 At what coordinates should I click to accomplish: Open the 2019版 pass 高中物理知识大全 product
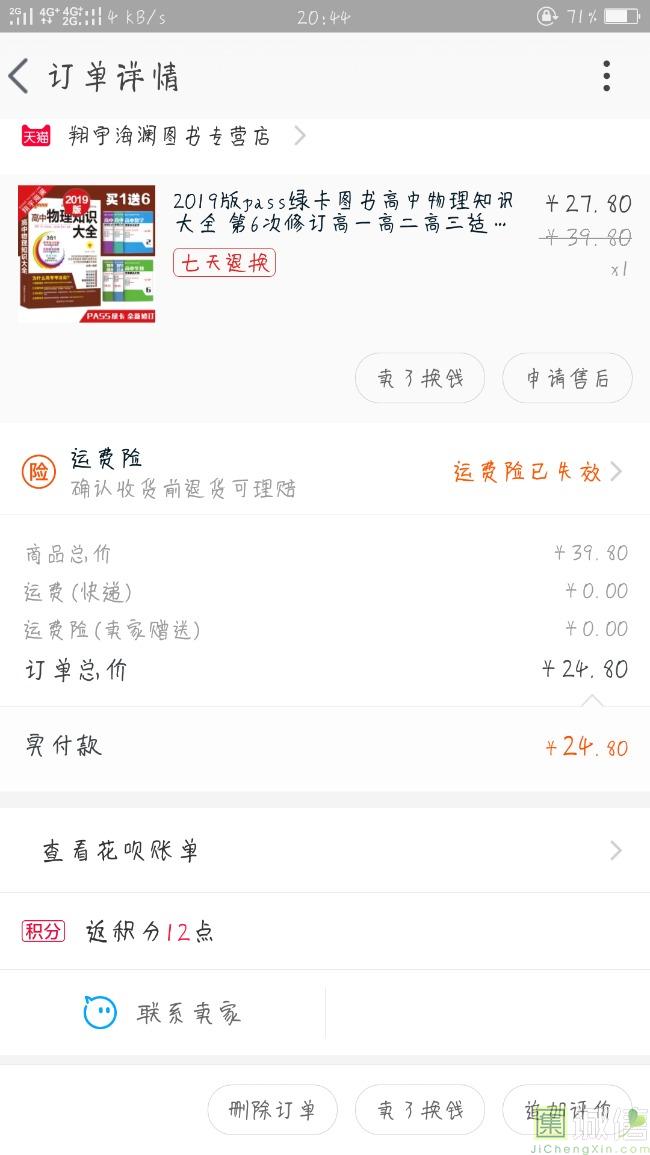340,213
